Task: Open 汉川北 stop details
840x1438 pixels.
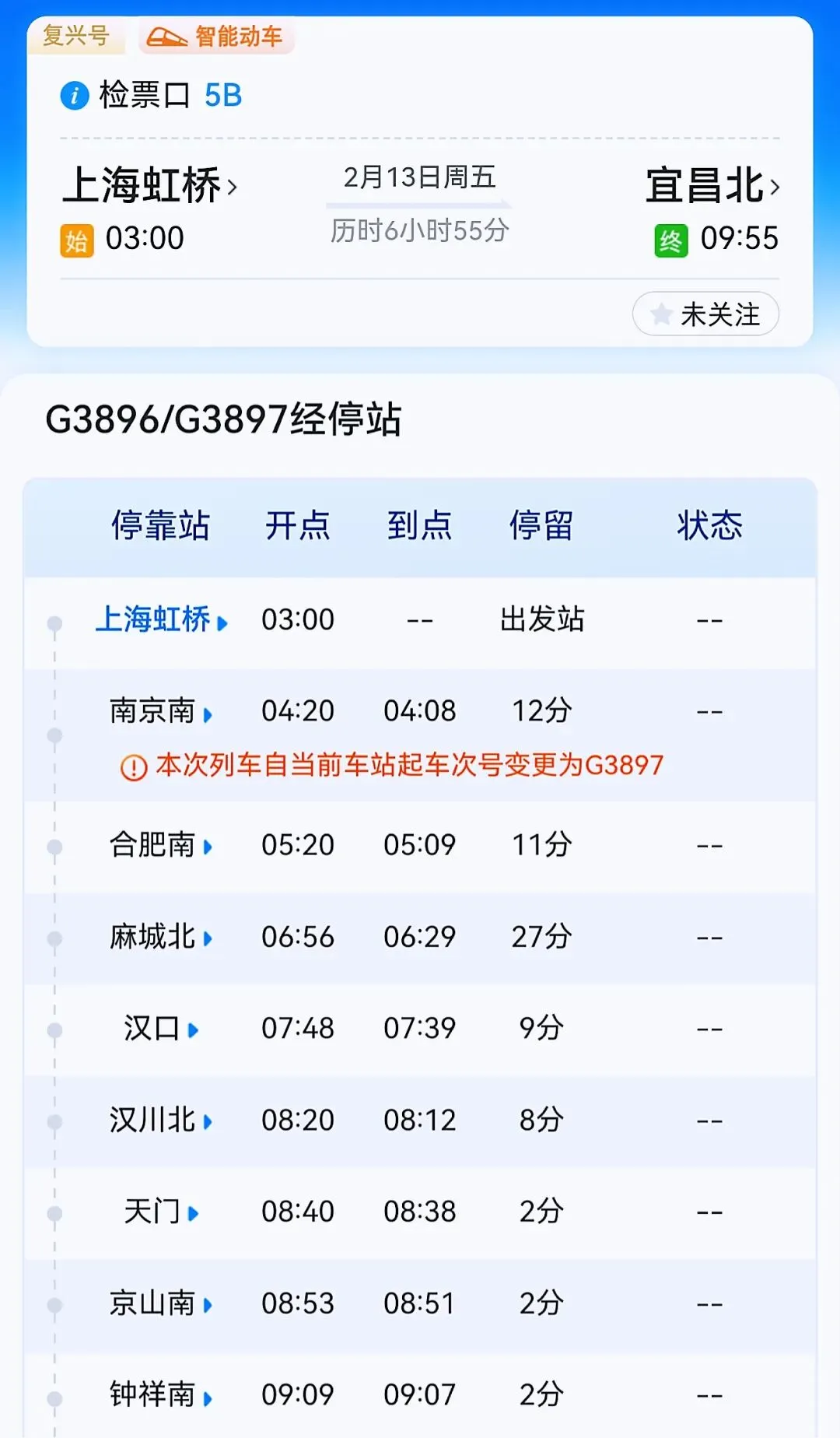Action: (161, 1121)
